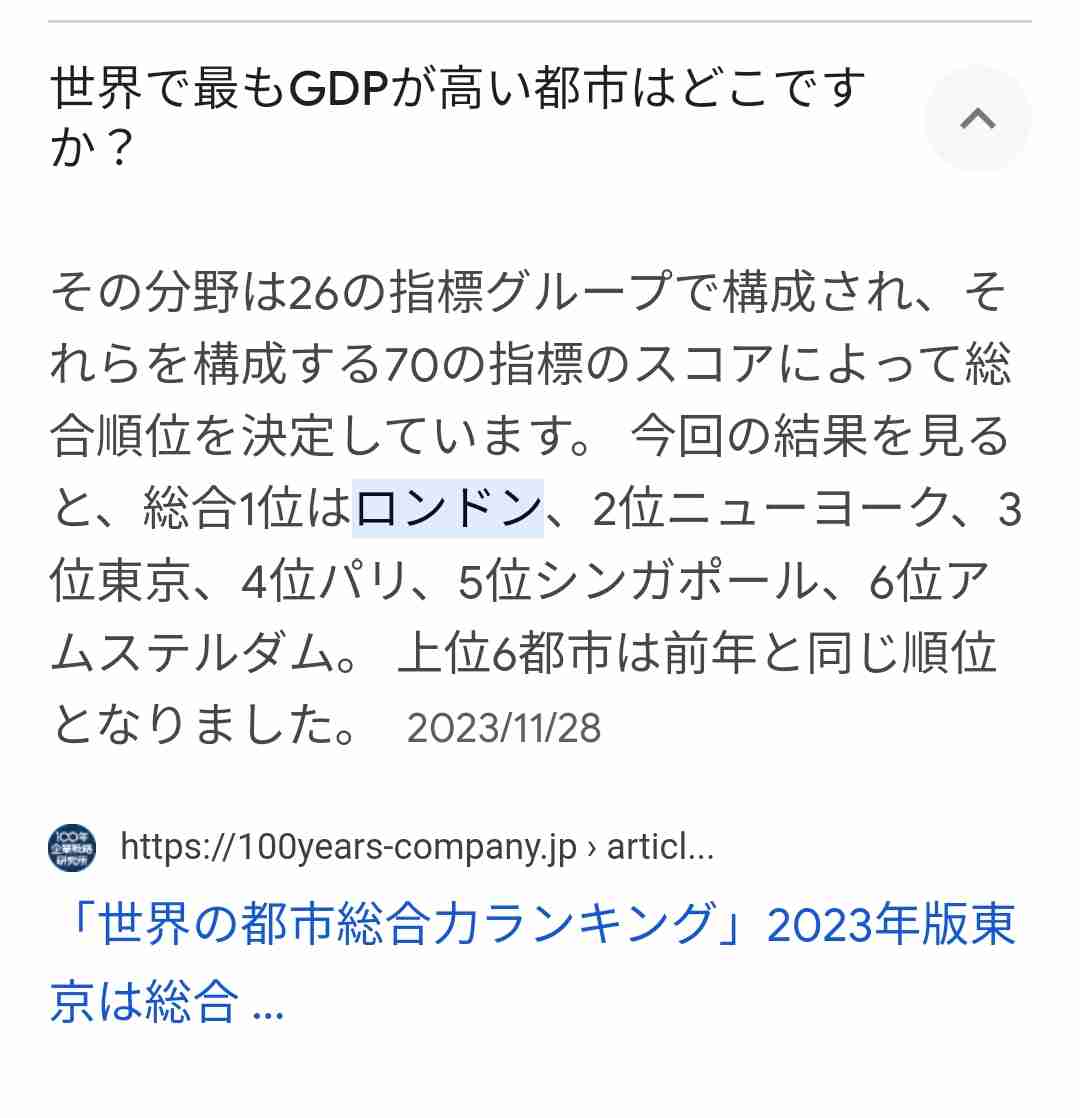Select the URL path fragment articl...
The height and width of the screenshot is (1118, 1080).
click(660, 849)
